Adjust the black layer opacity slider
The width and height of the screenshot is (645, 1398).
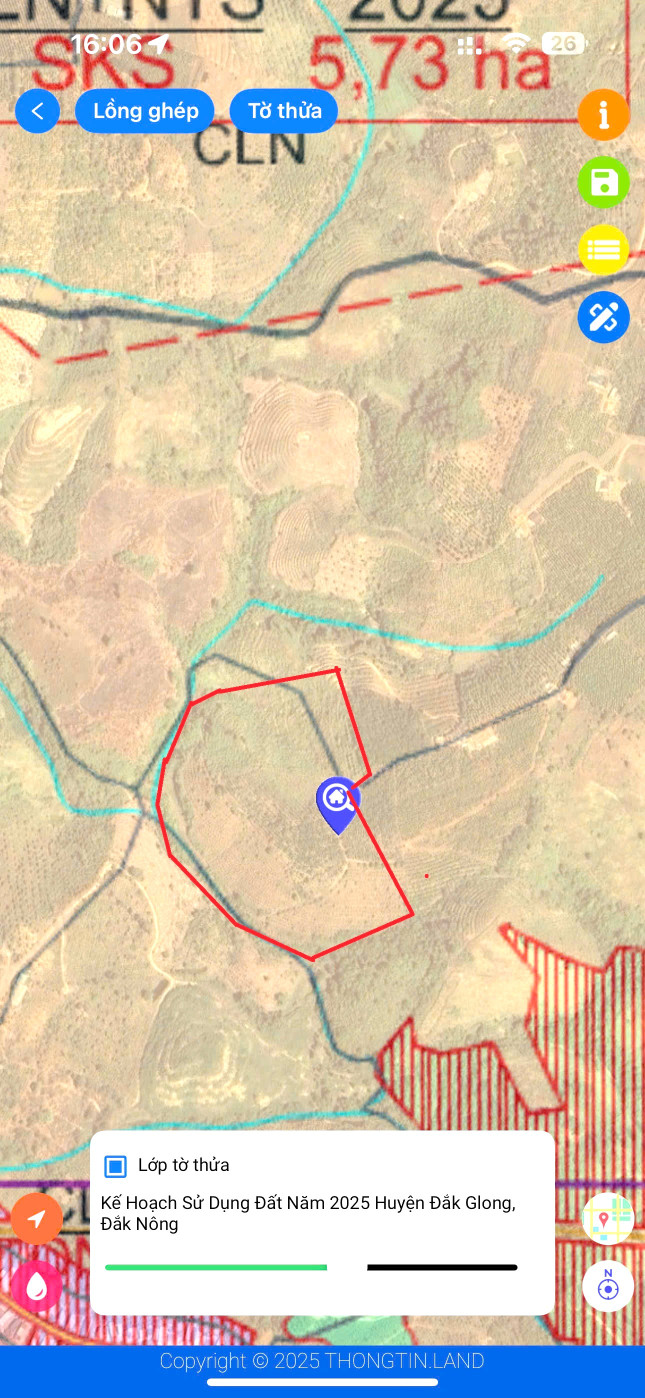(x=442, y=1267)
